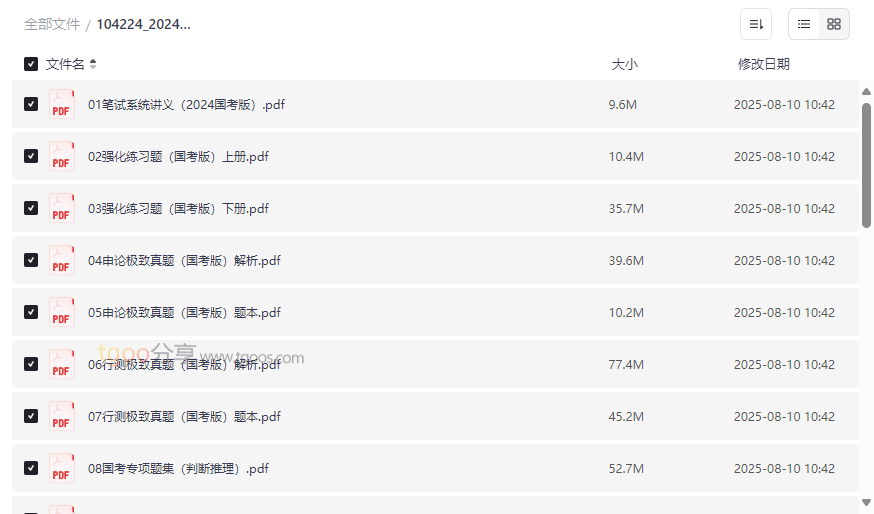874x514 pixels.
Task: Switch to grid view
Action: click(834, 24)
